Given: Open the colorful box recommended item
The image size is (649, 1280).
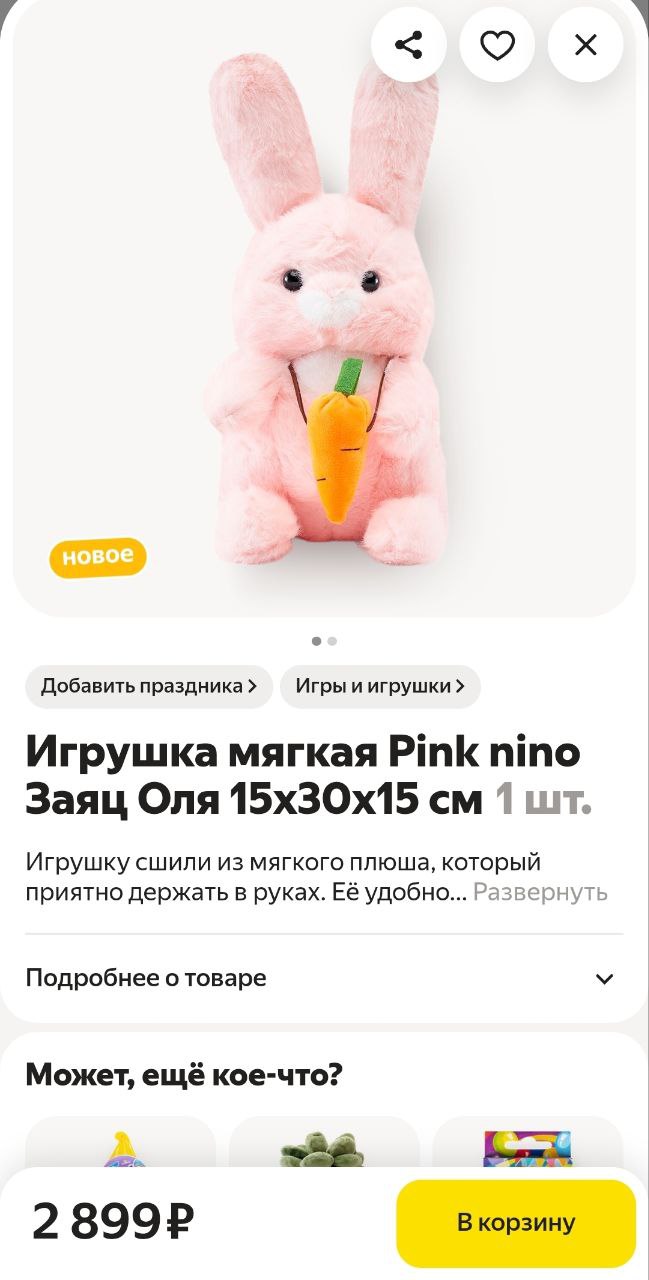Looking at the screenshot, I should click(x=527, y=1145).
